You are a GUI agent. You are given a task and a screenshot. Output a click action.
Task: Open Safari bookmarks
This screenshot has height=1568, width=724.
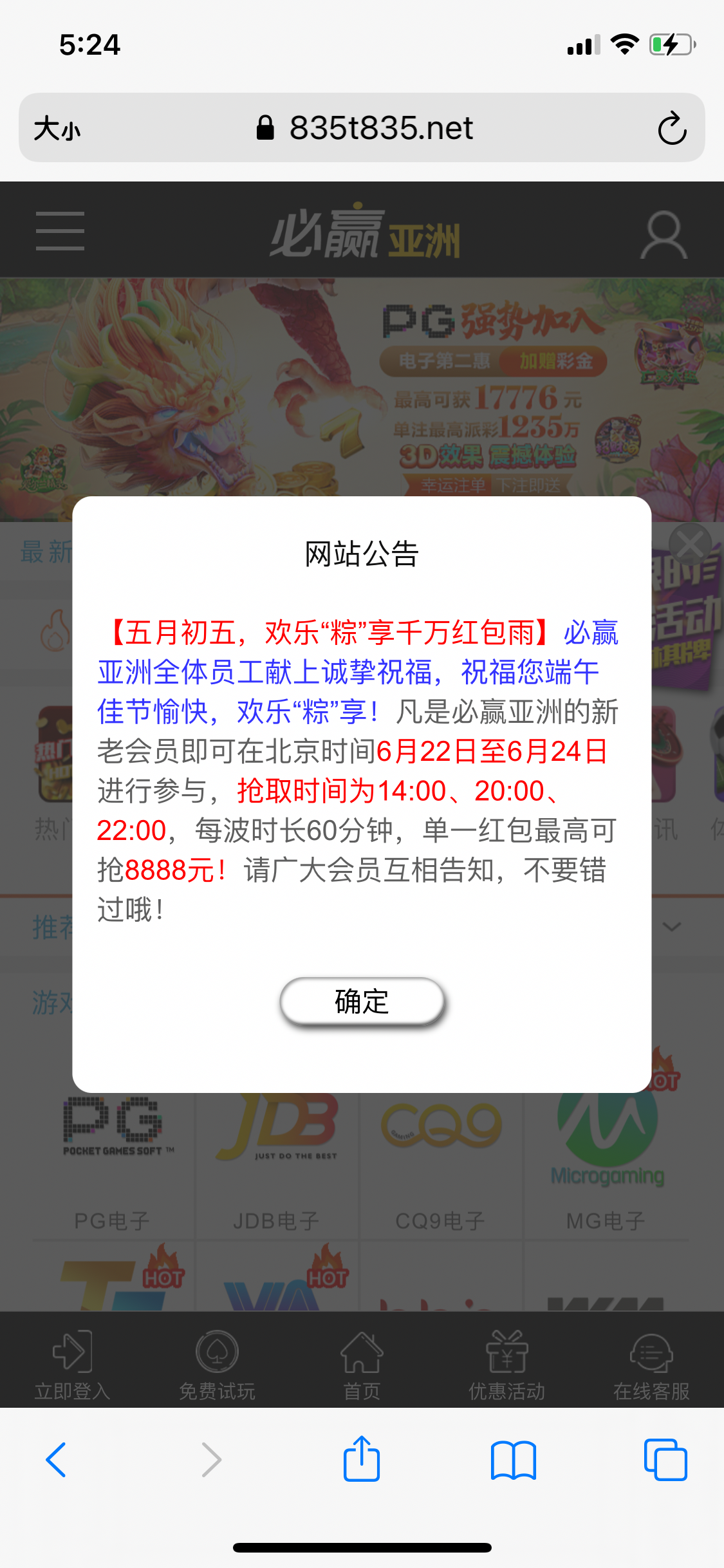coord(513,1459)
